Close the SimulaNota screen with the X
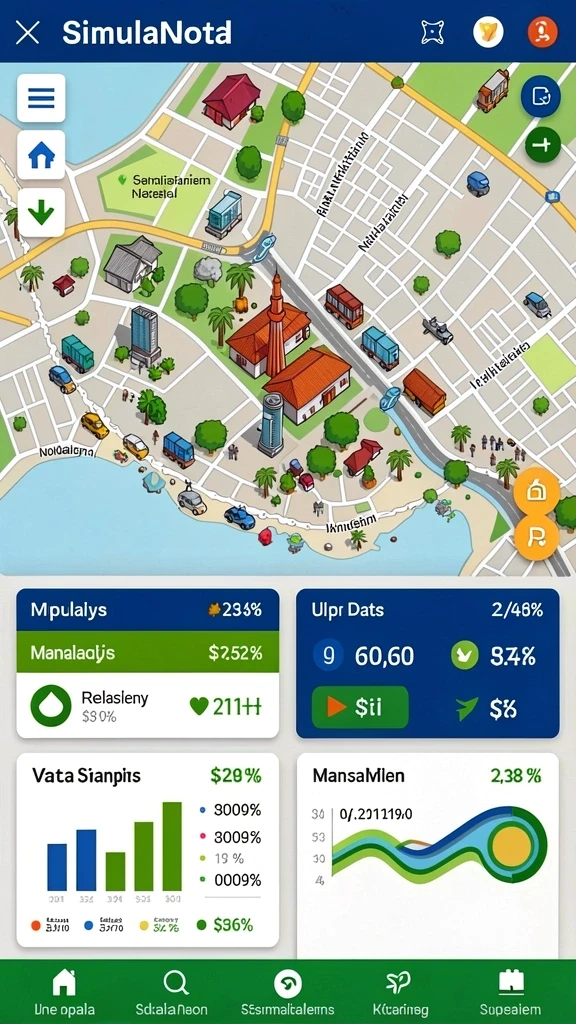 (27, 32)
